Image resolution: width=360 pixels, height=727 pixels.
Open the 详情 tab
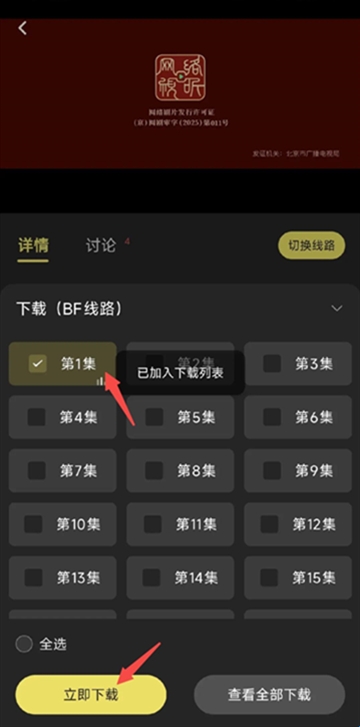point(33,245)
